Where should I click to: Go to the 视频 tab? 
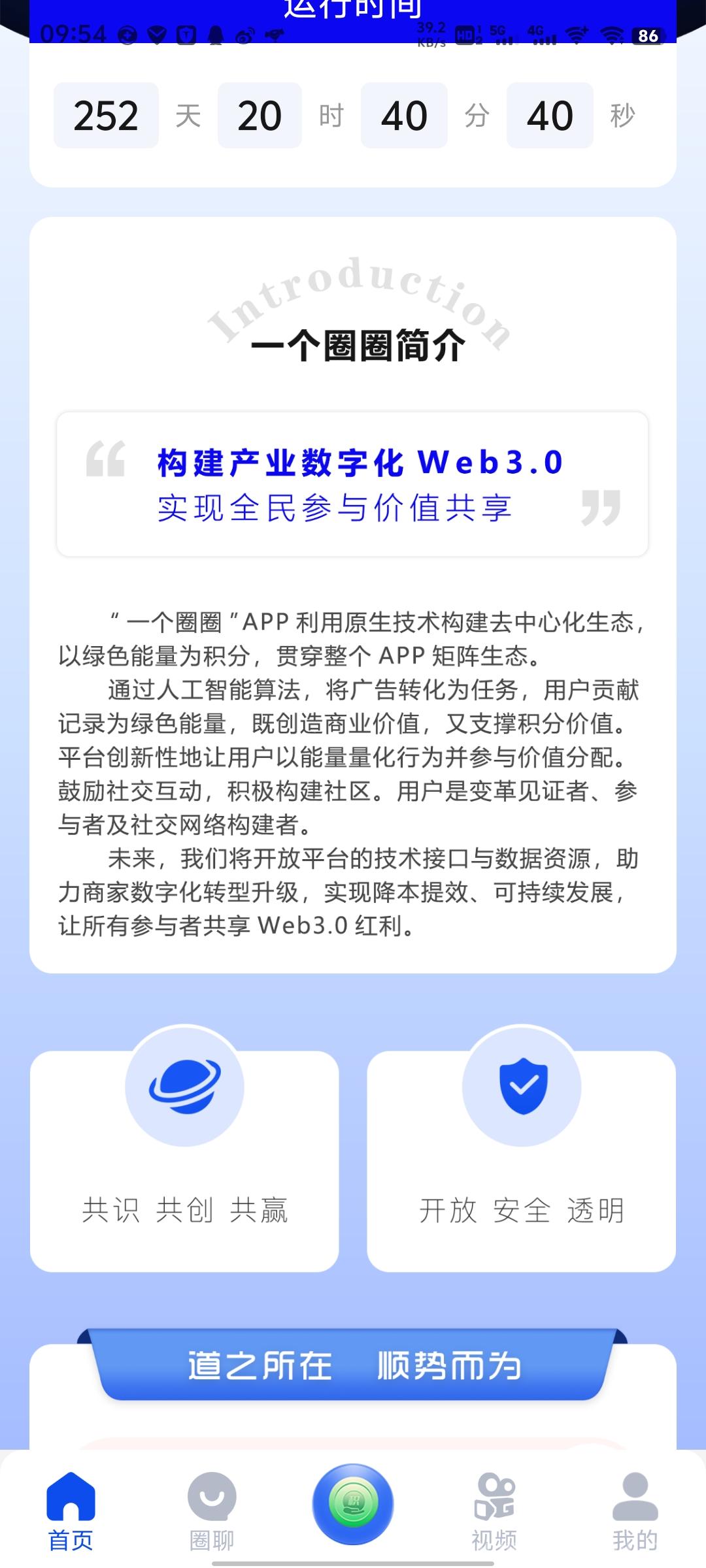(x=494, y=1511)
